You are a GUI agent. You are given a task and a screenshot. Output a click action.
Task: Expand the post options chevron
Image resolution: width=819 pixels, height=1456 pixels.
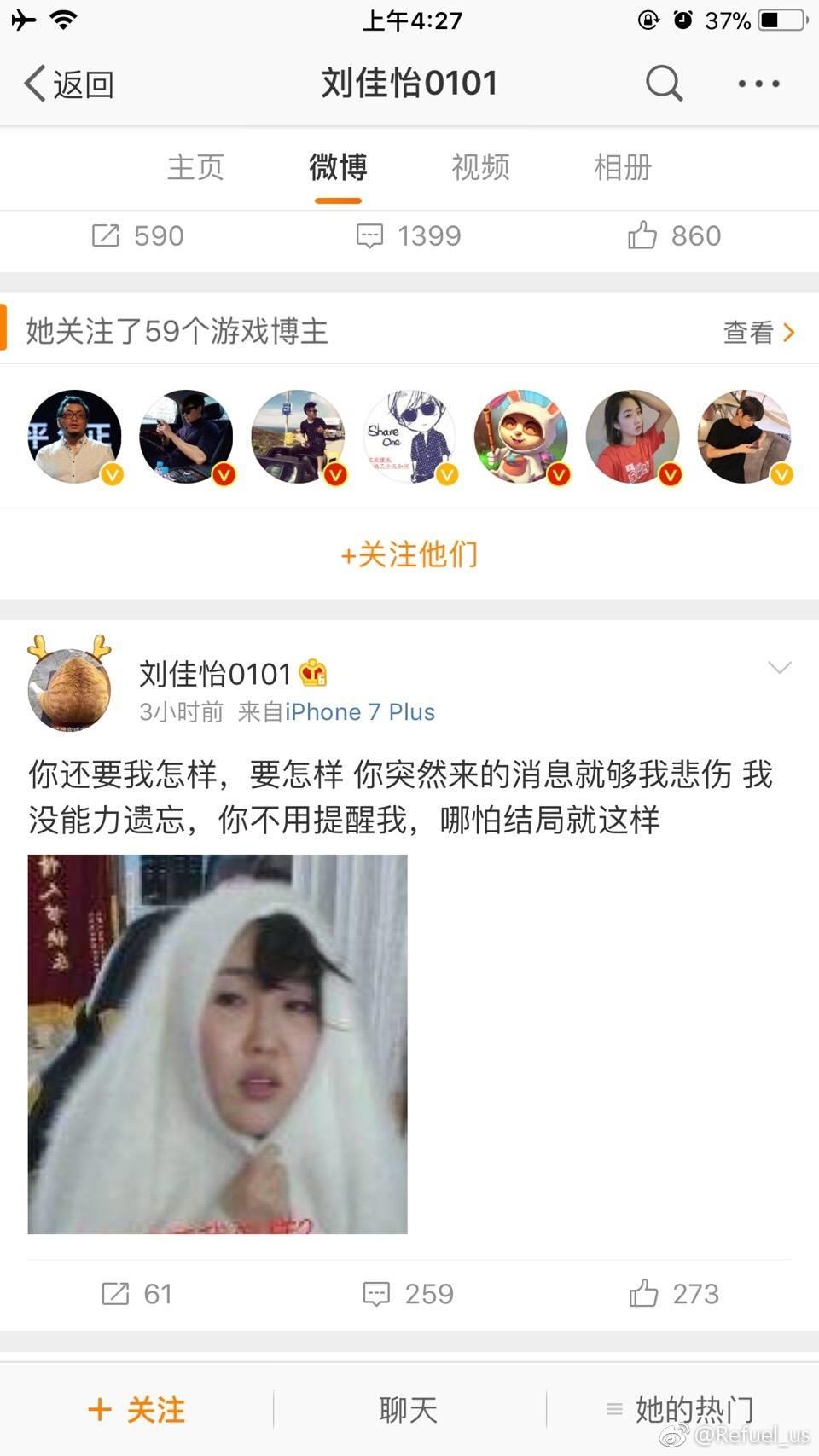pyautogui.click(x=779, y=667)
